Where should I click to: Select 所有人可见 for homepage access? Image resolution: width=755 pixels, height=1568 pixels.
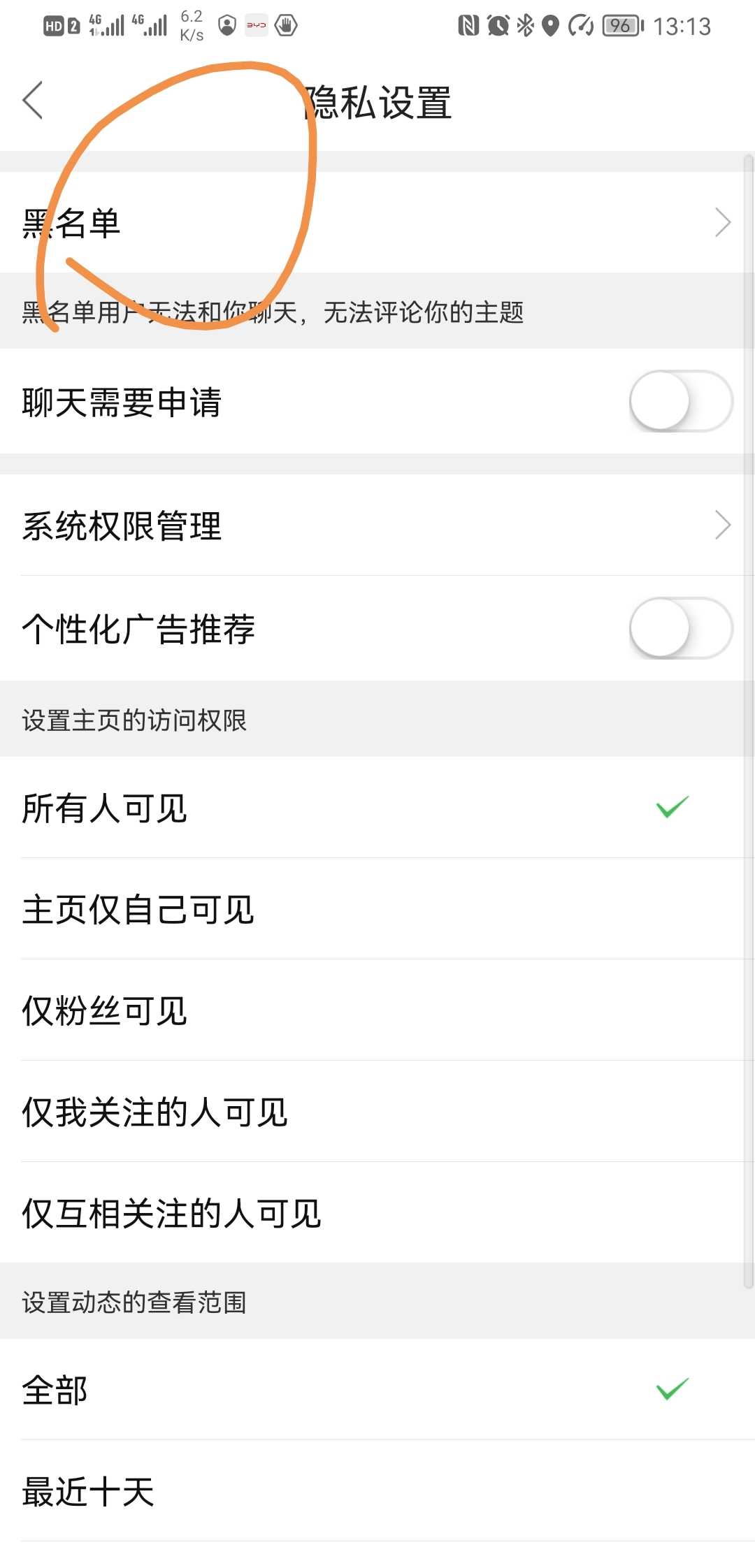(x=377, y=807)
